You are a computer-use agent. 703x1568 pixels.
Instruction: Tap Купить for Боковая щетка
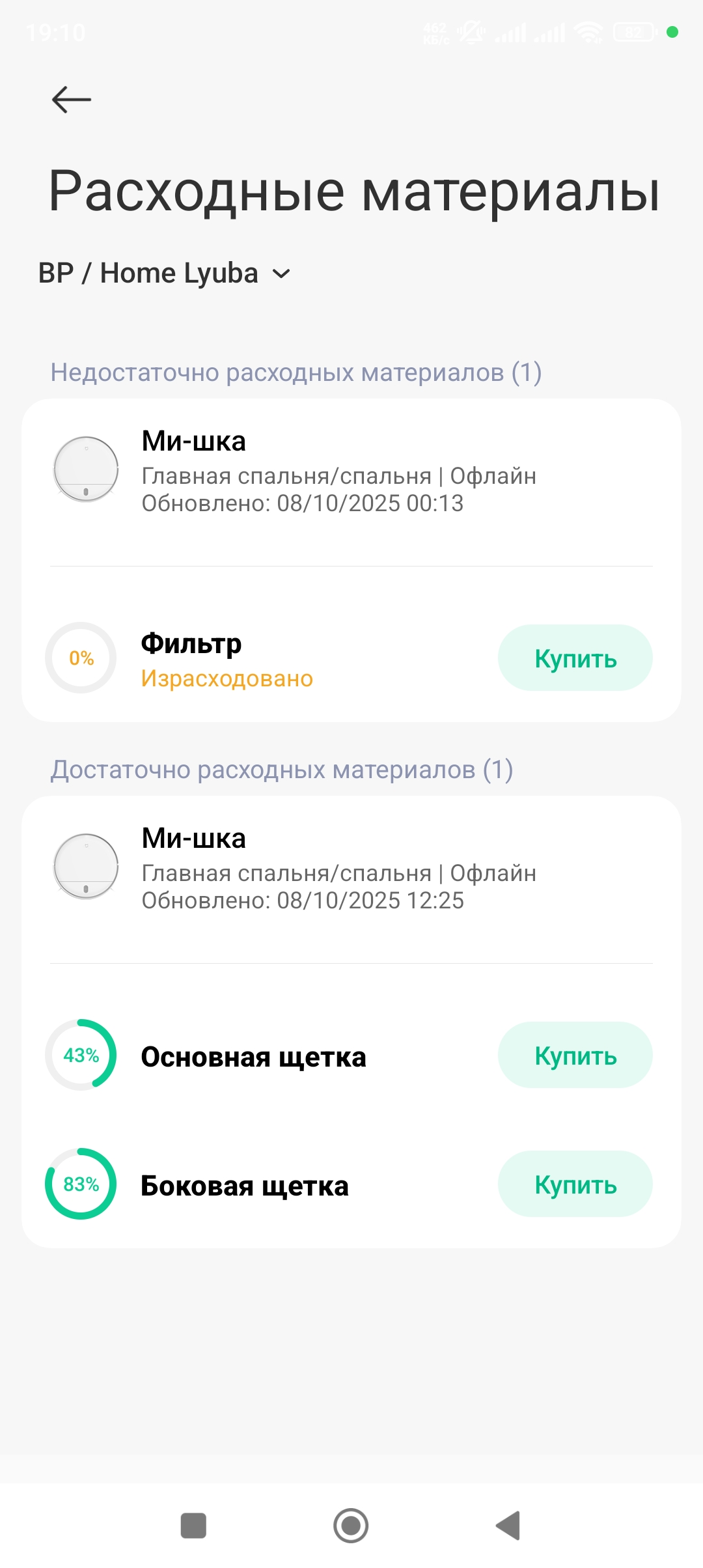(x=575, y=1184)
